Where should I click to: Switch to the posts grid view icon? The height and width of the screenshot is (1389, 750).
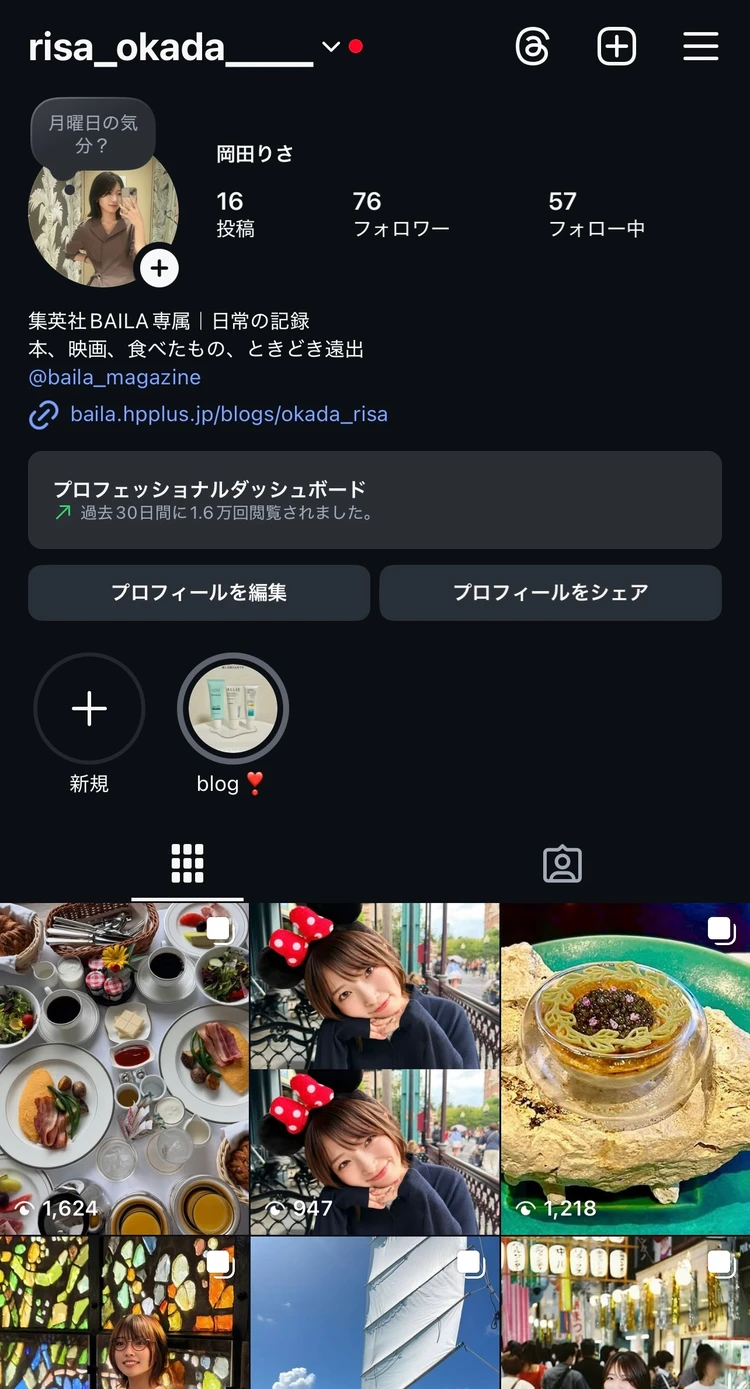pyautogui.click(x=187, y=862)
